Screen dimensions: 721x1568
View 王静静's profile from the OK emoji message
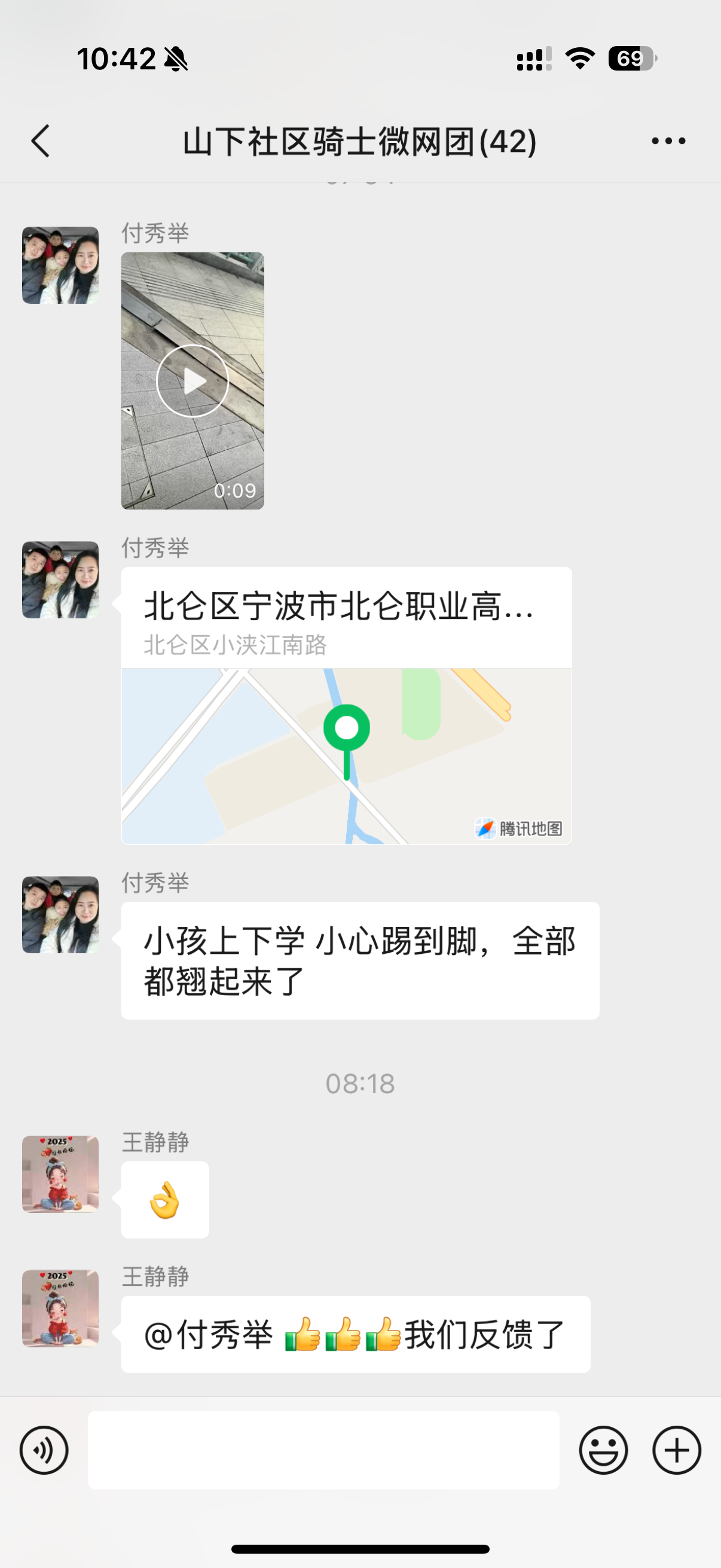60,1173
